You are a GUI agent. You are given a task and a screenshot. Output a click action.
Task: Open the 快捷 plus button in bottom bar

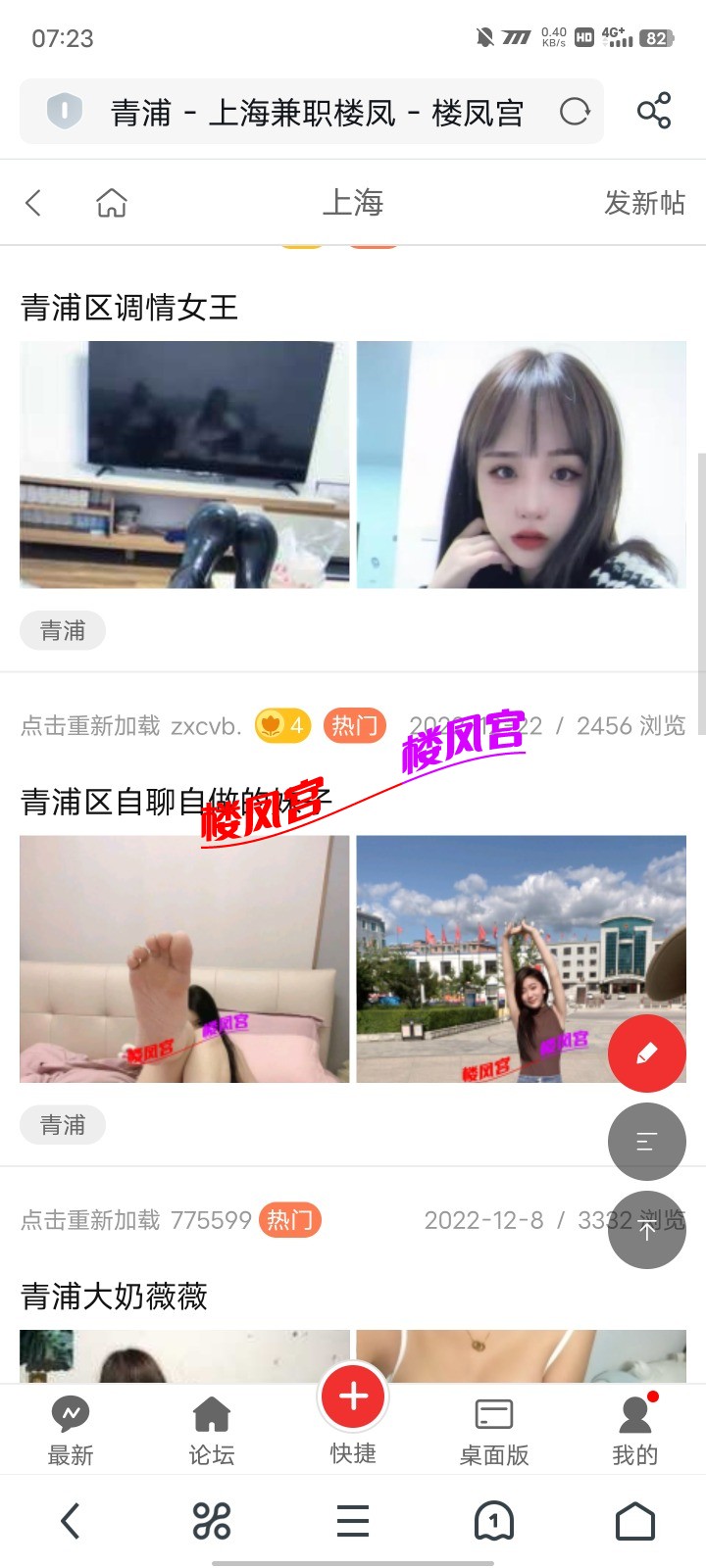tap(353, 1398)
